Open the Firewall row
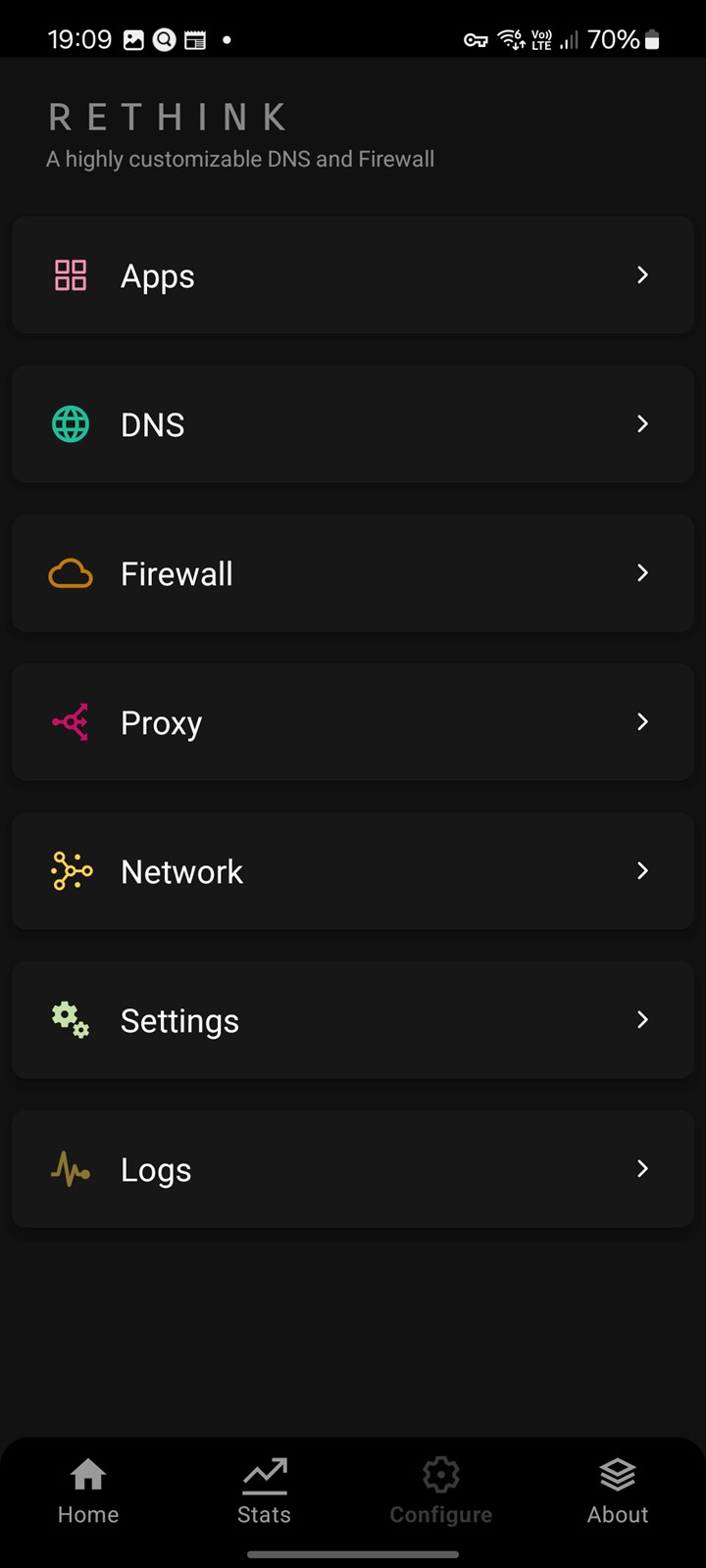The image size is (706, 1568). coord(353,573)
